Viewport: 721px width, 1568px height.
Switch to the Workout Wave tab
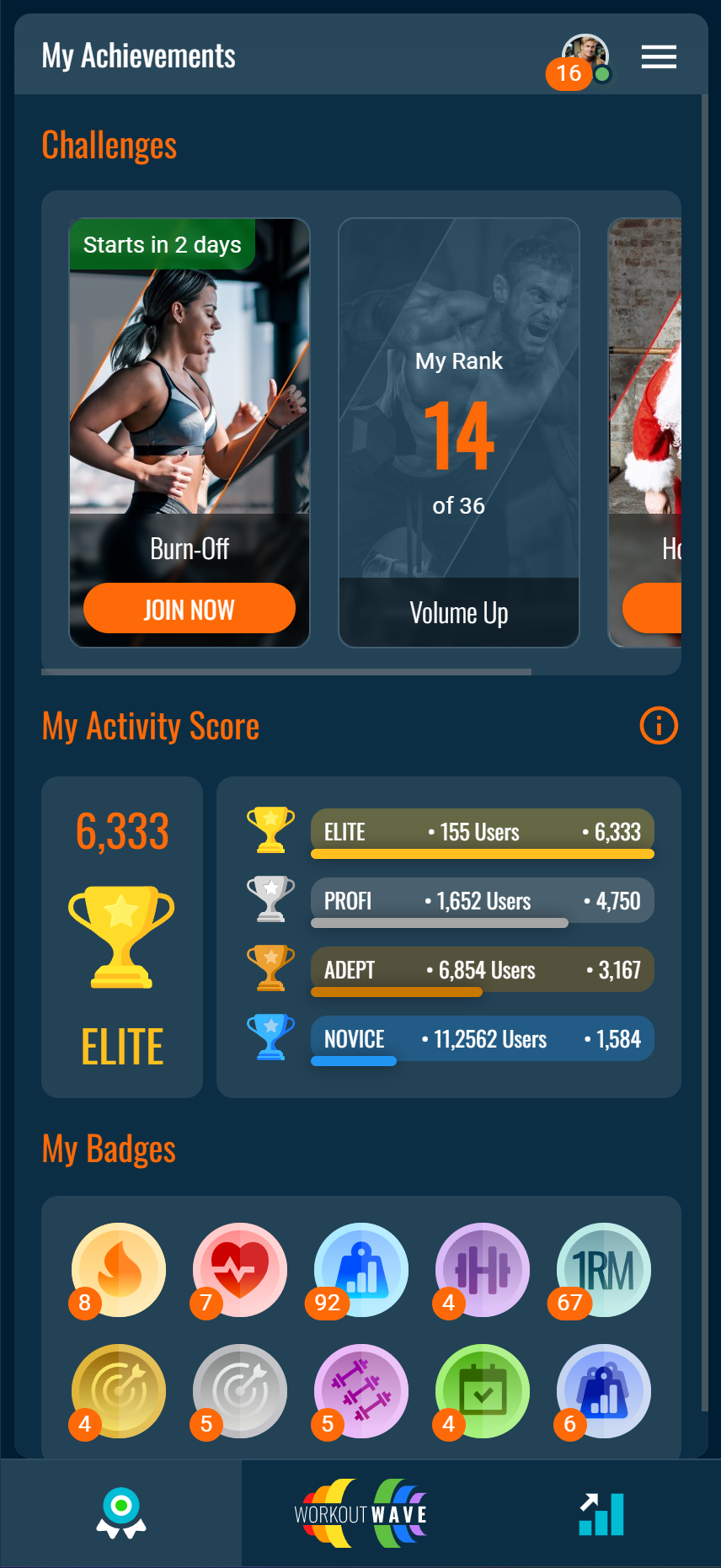coord(361,1513)
